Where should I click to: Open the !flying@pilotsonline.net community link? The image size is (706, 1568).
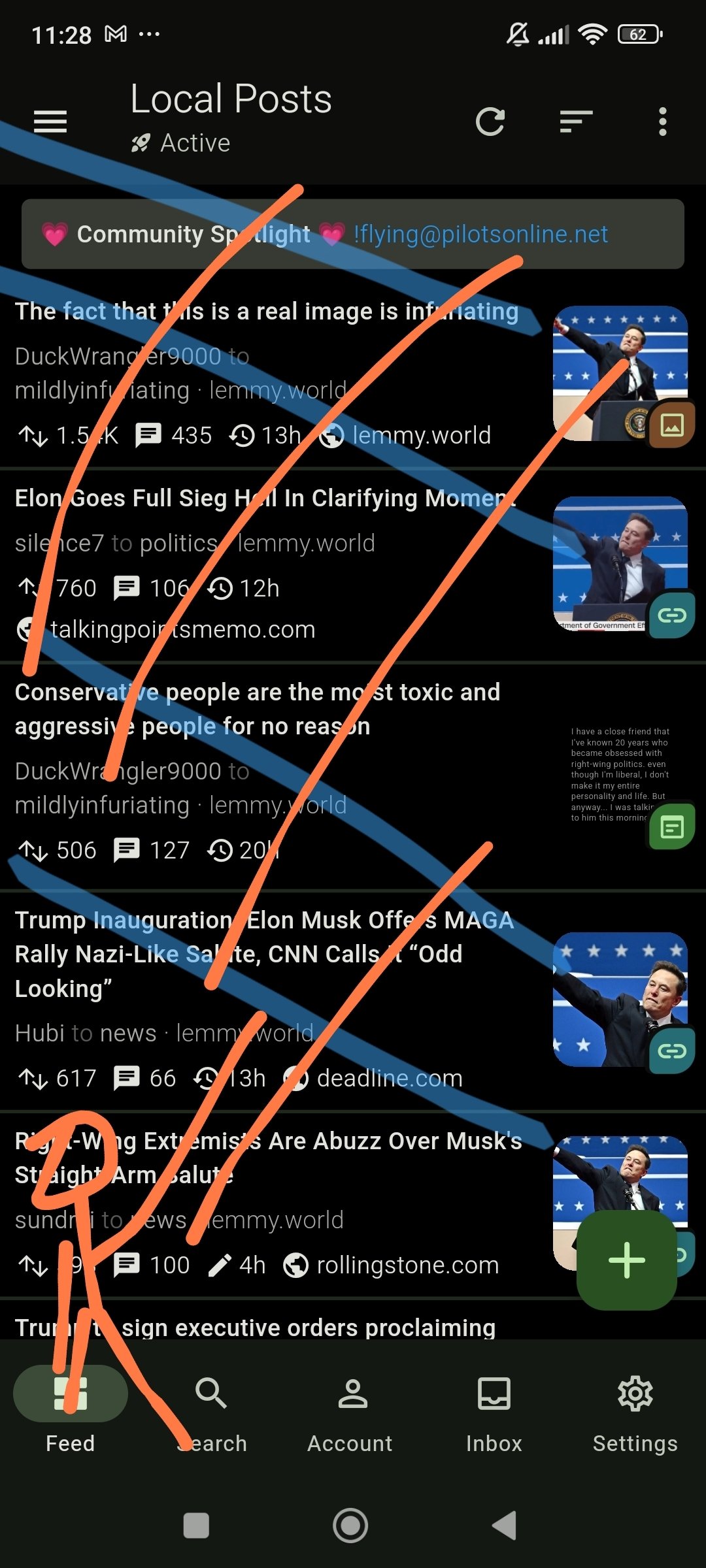(x=480, y=234)
